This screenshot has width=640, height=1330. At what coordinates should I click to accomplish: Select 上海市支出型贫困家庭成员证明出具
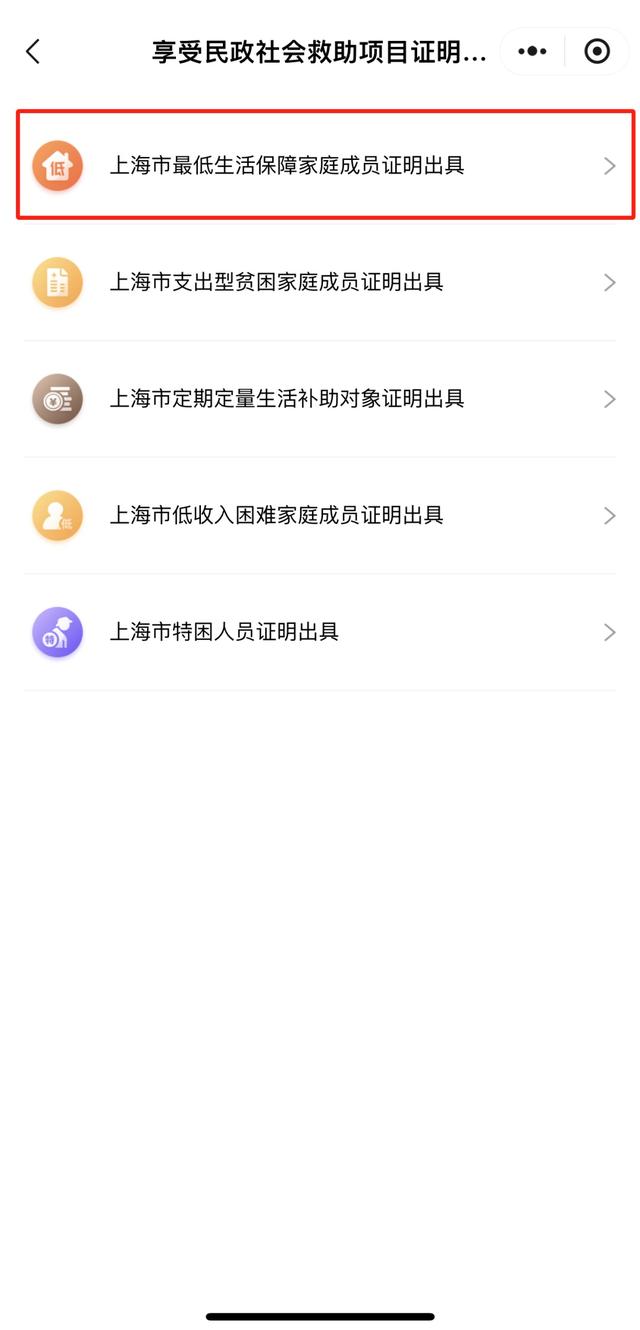(320, 282)
